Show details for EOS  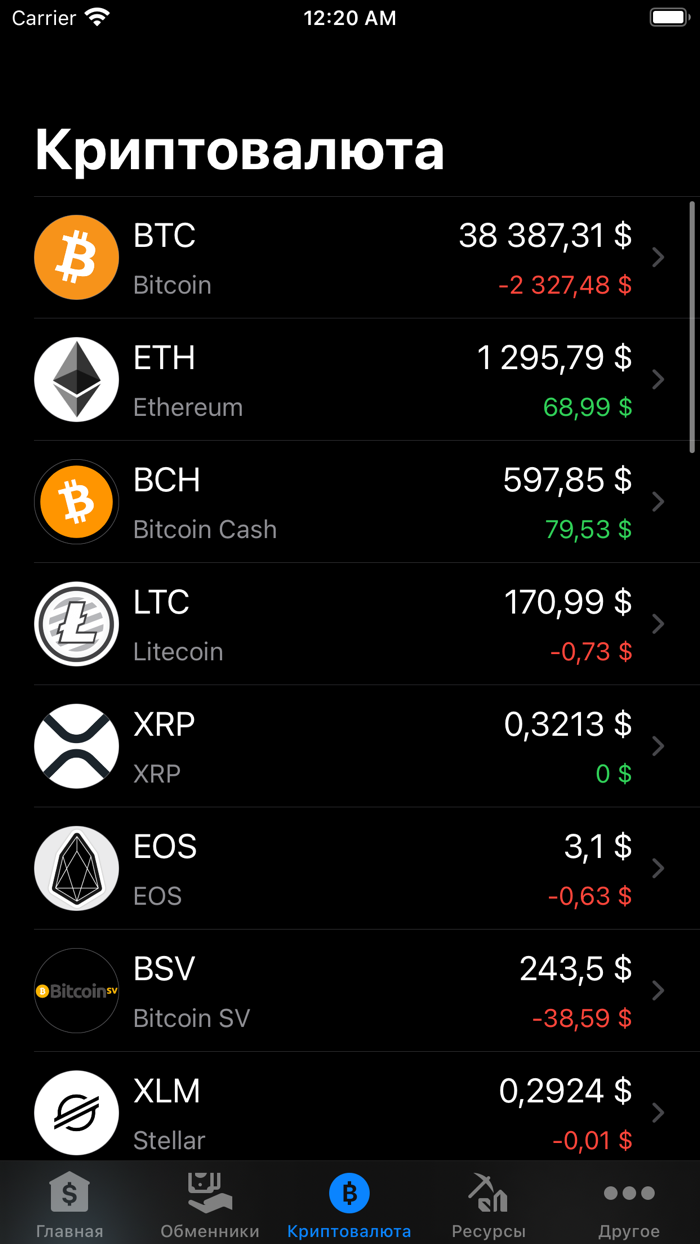point(350,868)
